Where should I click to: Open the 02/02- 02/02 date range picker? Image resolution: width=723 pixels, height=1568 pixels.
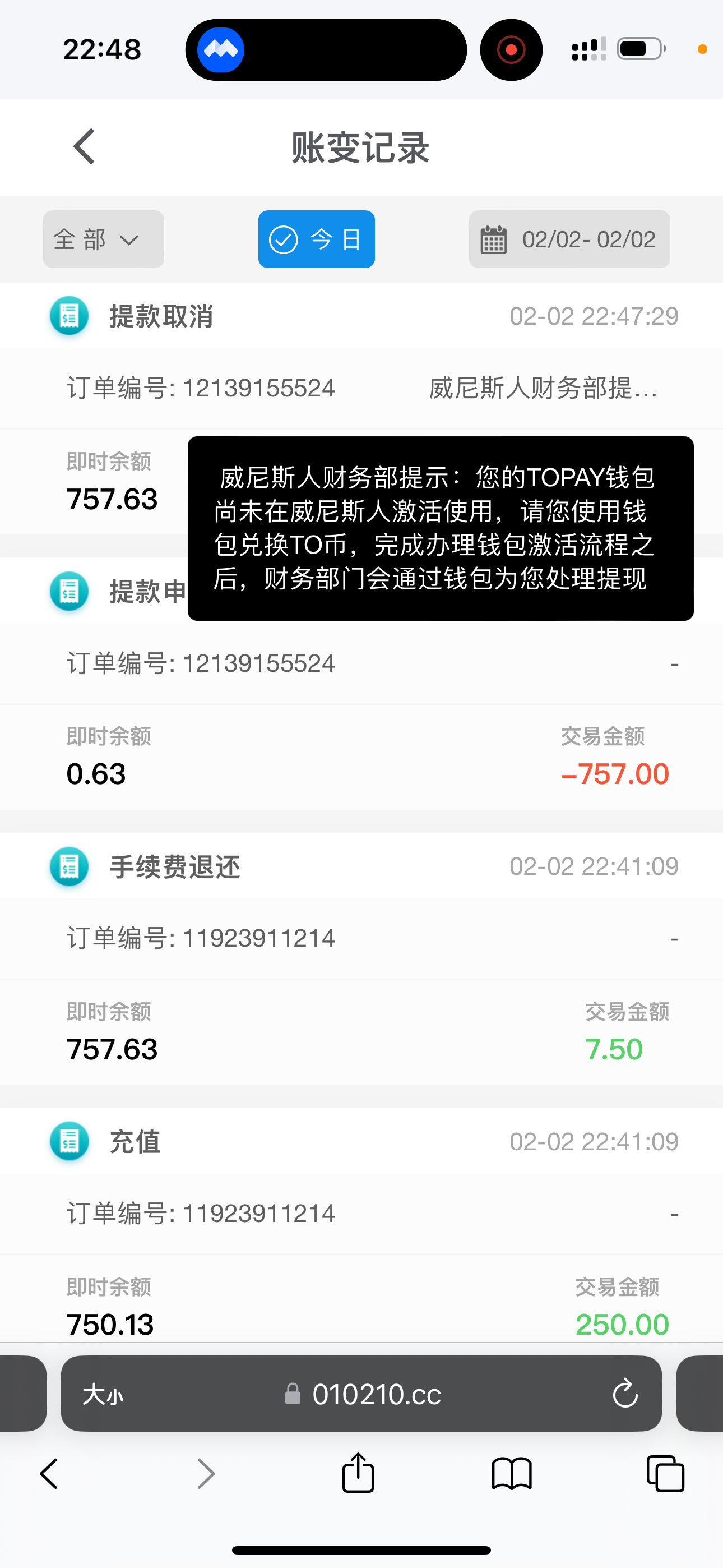click(569, 239)
